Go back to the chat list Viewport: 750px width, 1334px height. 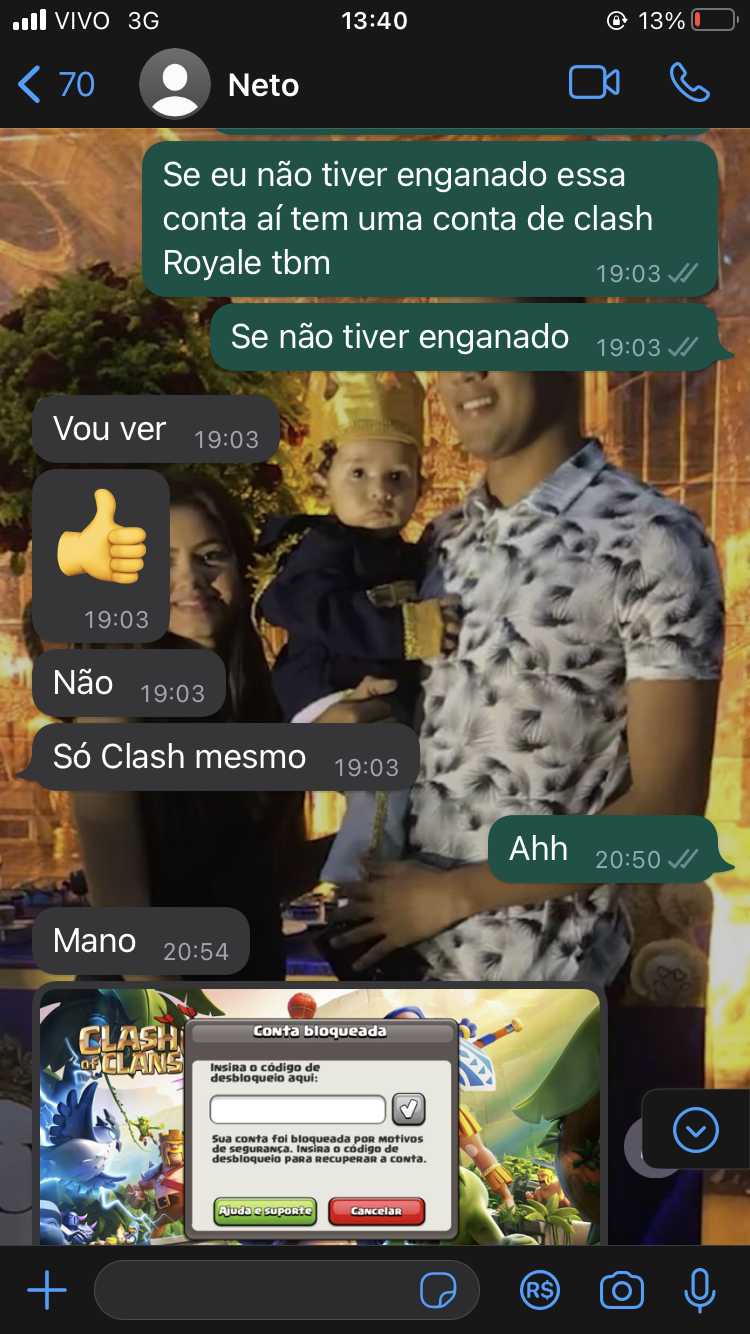56,84
